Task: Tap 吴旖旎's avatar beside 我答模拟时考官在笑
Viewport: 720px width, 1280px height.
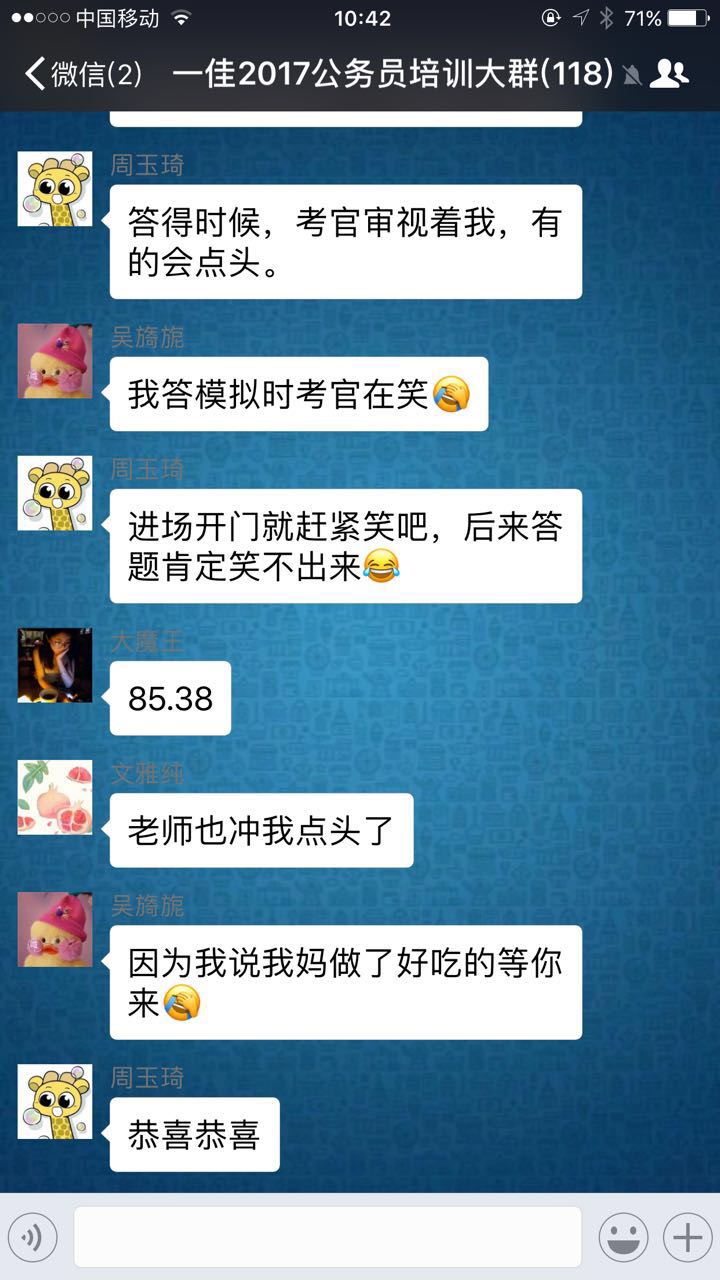Action: [55, 361]
